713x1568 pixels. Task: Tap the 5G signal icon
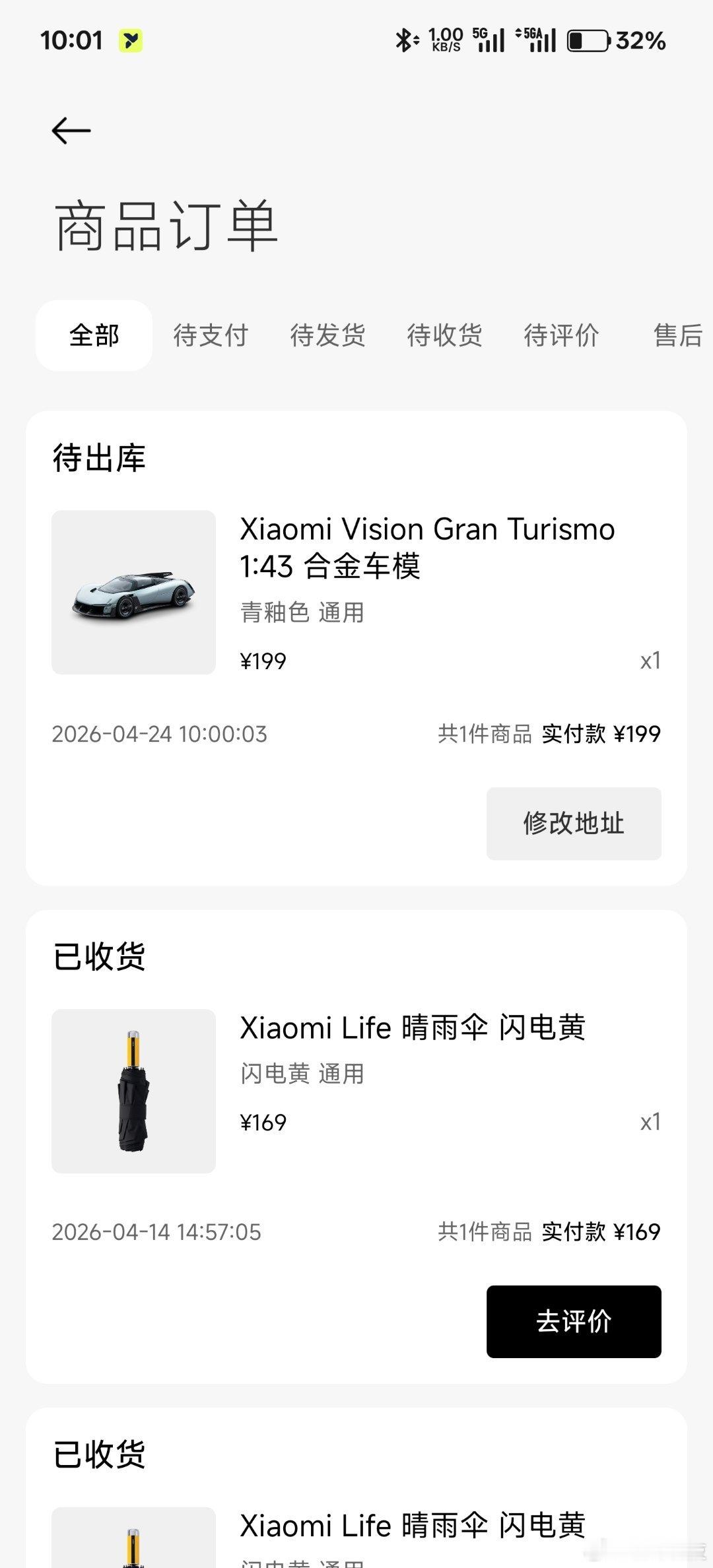click(489, 41)
